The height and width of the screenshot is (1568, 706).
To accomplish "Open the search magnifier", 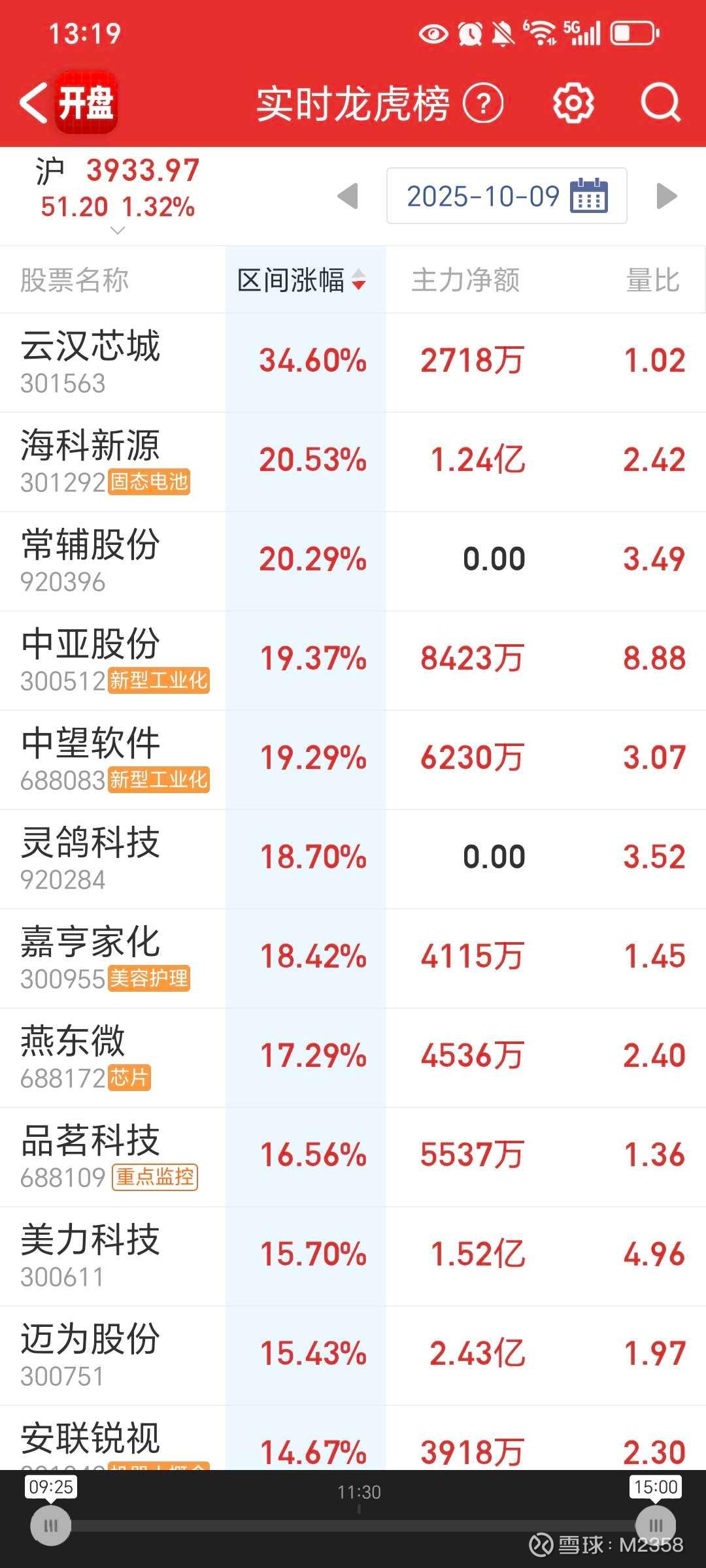I will pos(660,103).
